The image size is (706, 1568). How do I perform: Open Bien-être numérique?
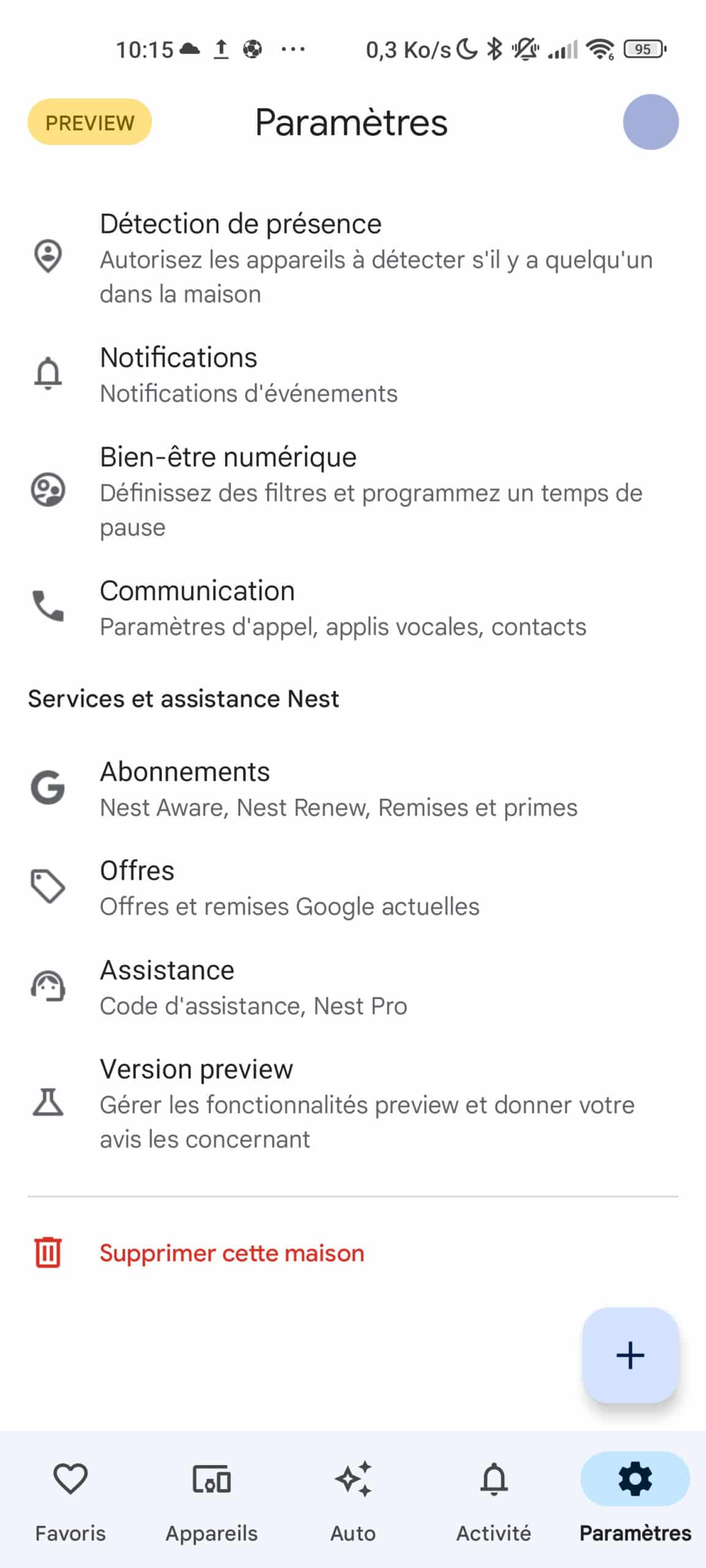353,491
